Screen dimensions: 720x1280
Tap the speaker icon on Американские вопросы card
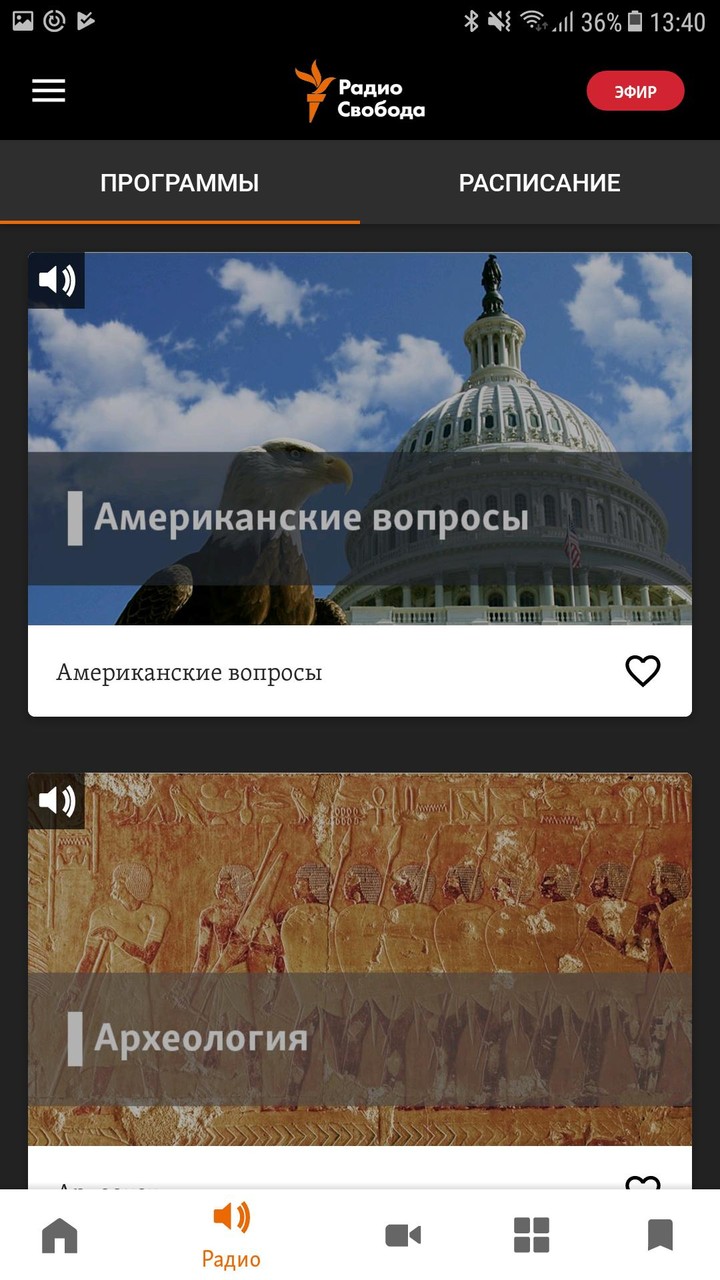[x=58, y=281]
